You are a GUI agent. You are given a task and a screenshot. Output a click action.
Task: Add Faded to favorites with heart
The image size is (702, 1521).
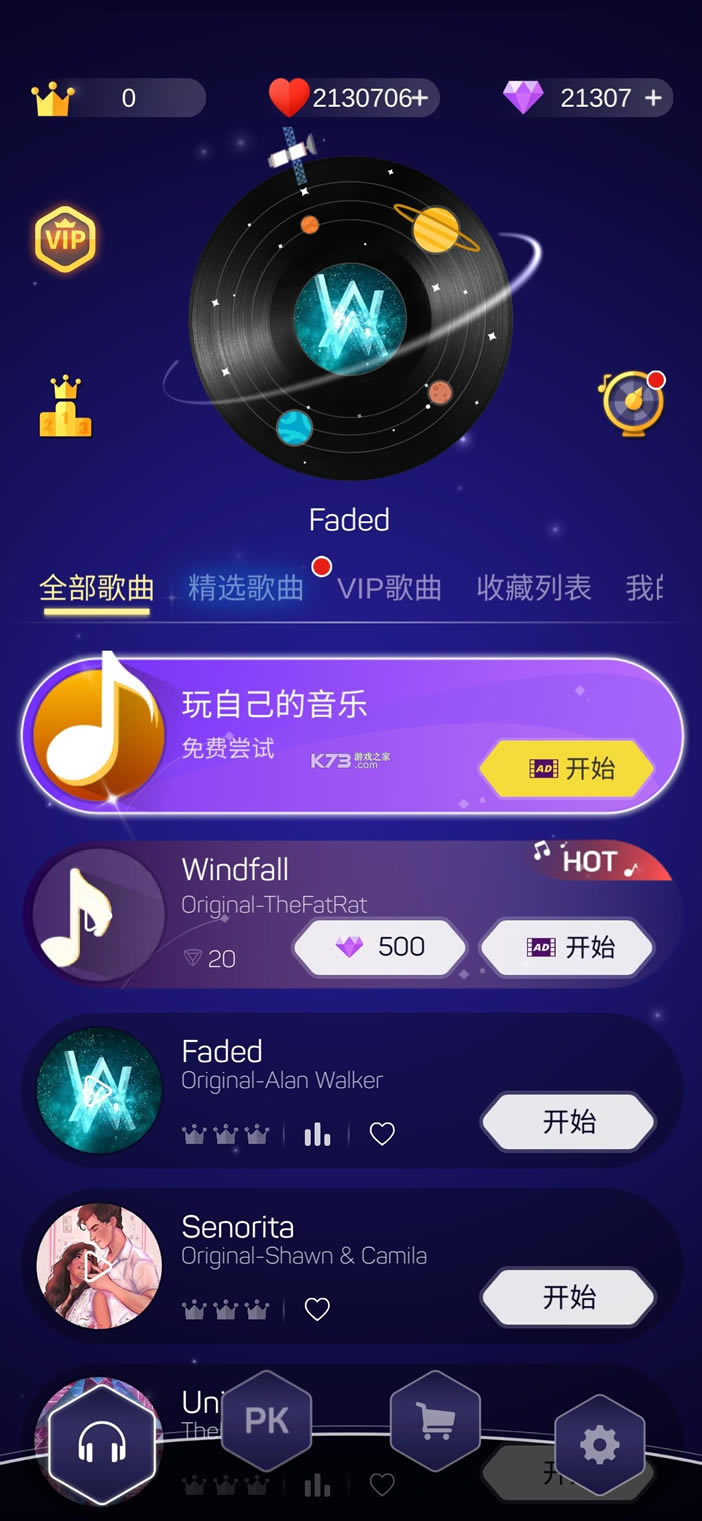(x=382, y=1133)
